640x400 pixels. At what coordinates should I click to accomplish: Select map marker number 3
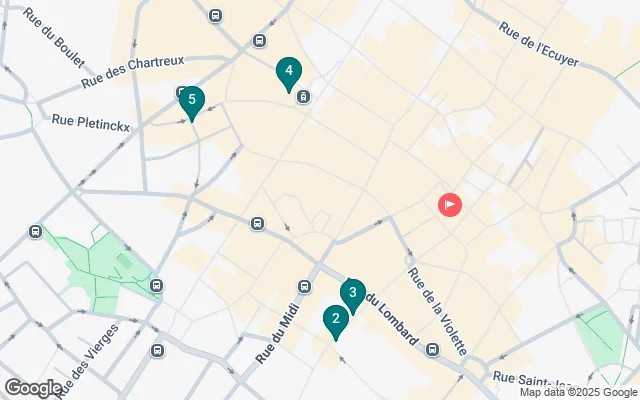pos(352,293)
